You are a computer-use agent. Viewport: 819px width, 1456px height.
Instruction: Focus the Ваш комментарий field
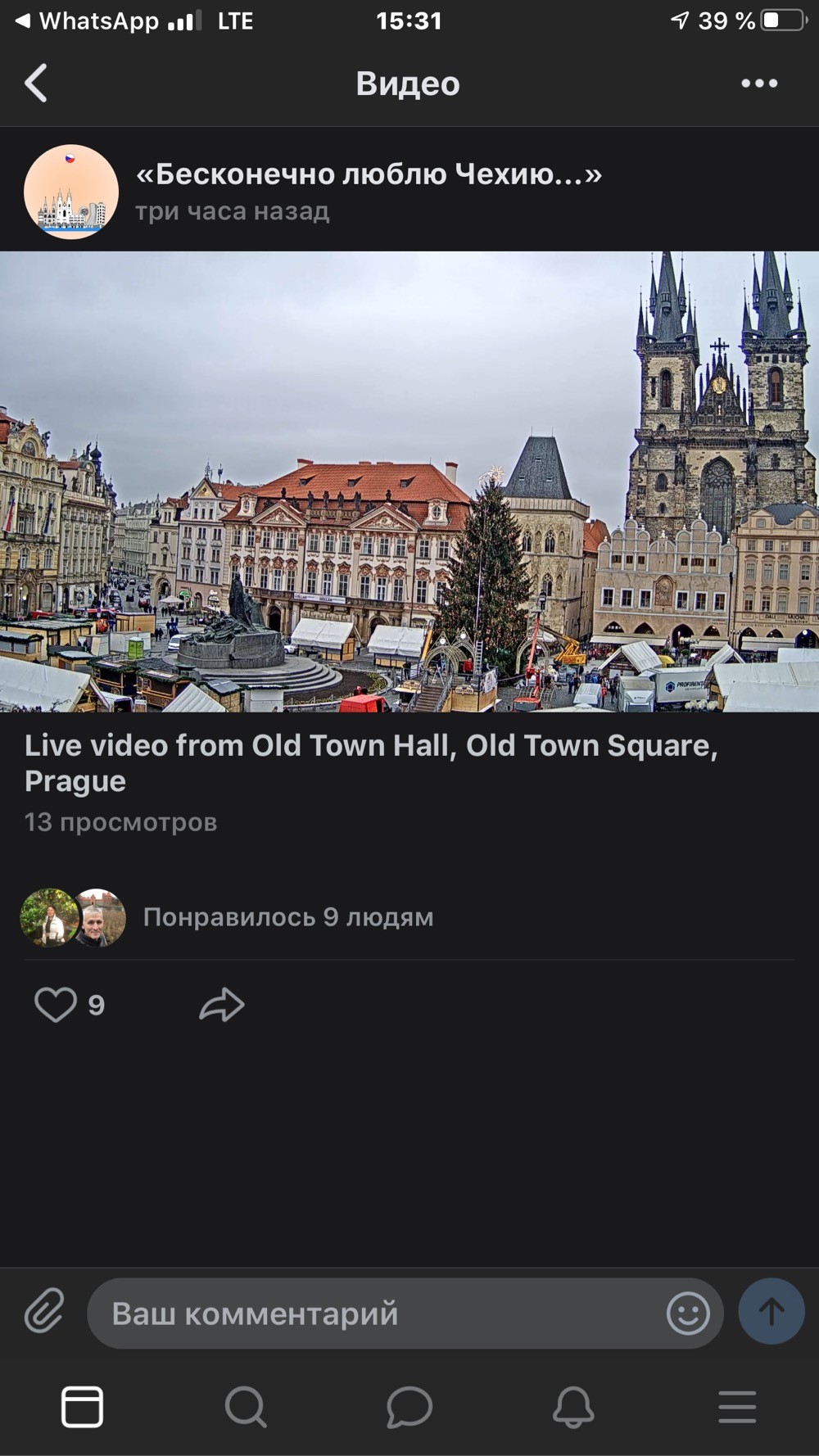click(x=377, y=1314)
